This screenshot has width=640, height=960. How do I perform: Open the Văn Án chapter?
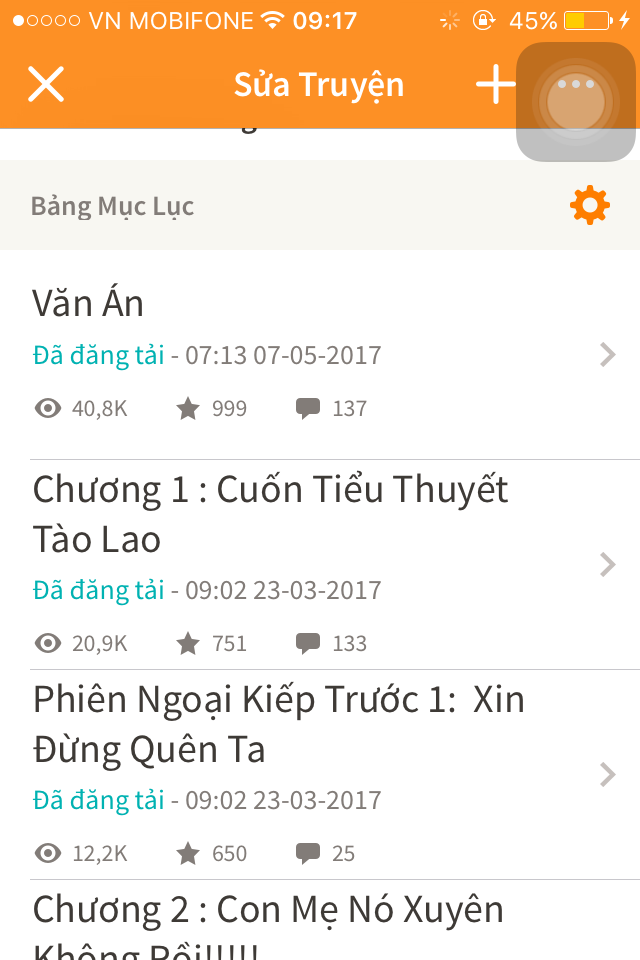pos(320,354)
